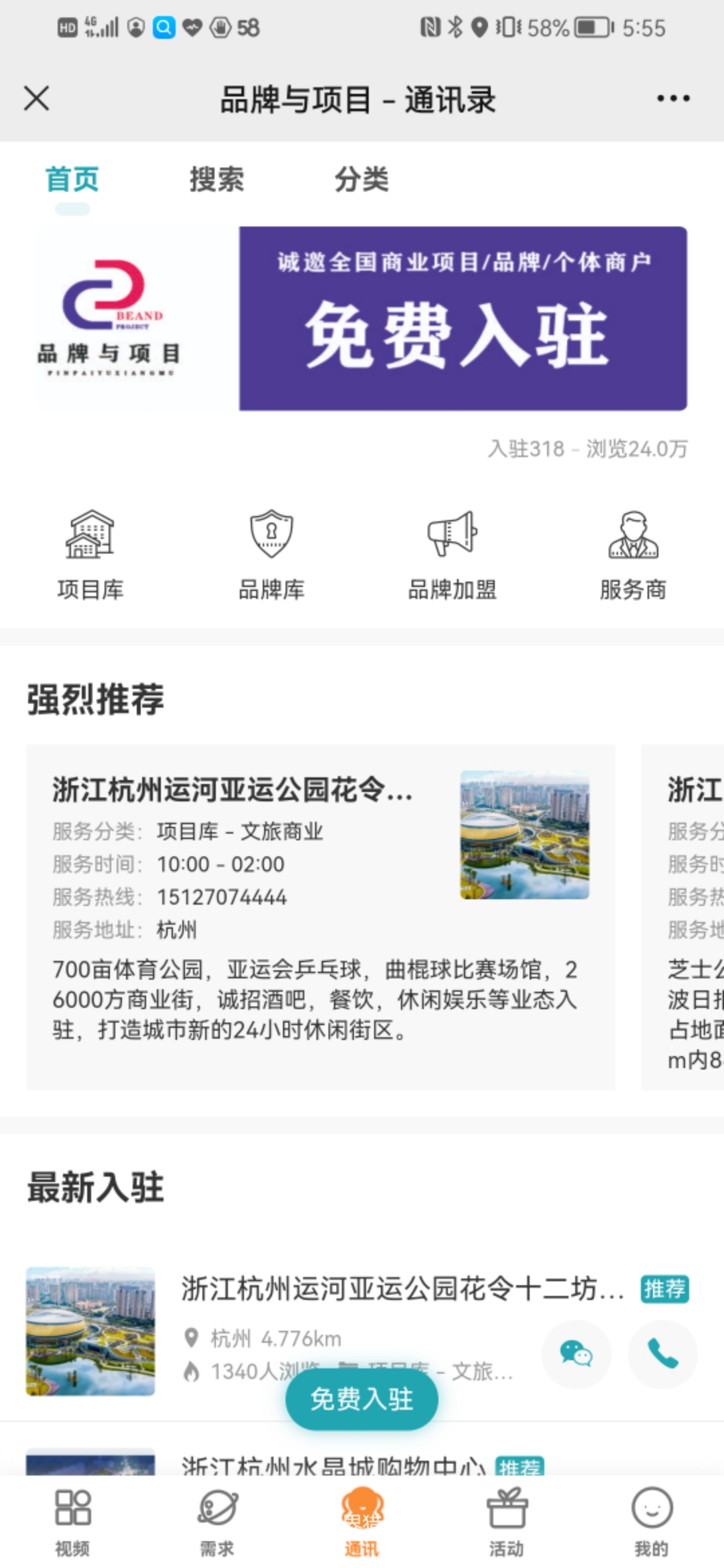
Task: Tap the floating 免费入驻 button
Action: coord(361,1400)
